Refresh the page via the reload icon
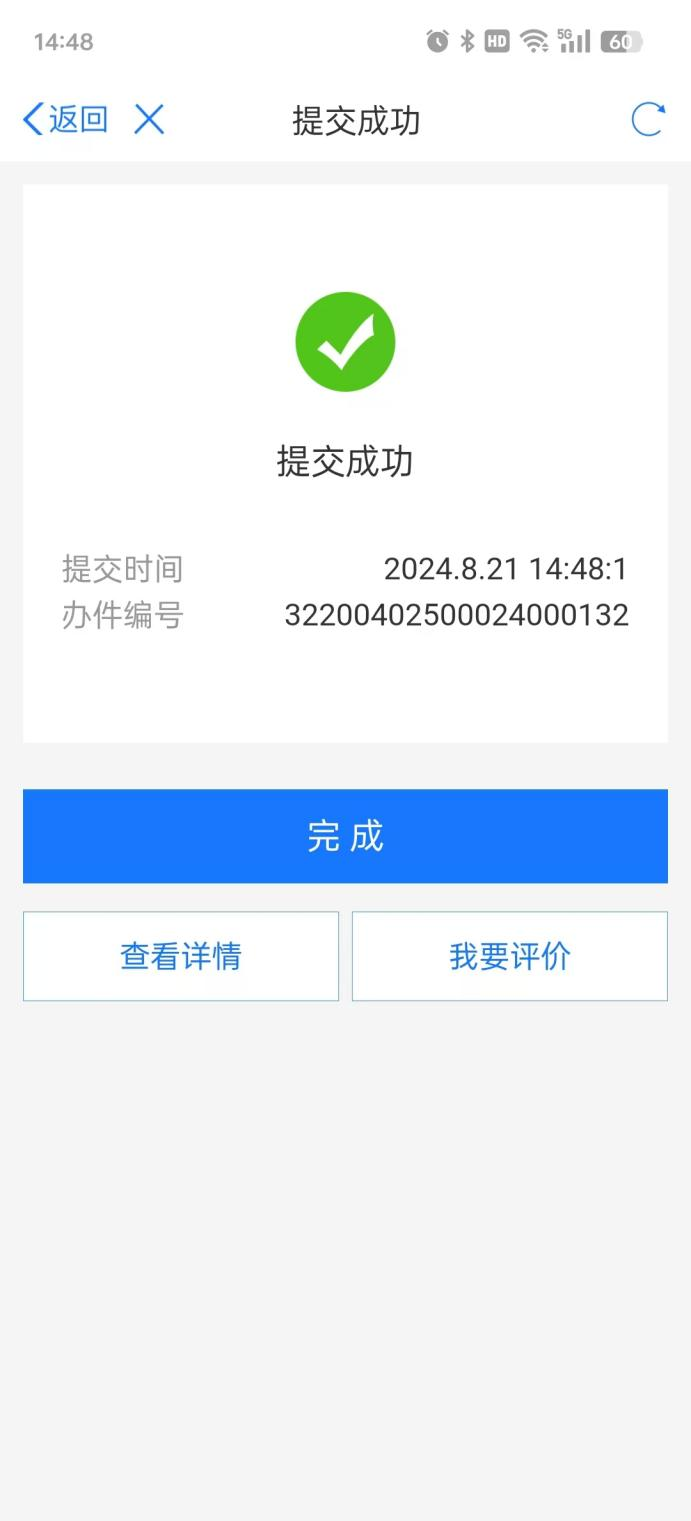This screenshot has height=1521, width=691. point(648,120)
